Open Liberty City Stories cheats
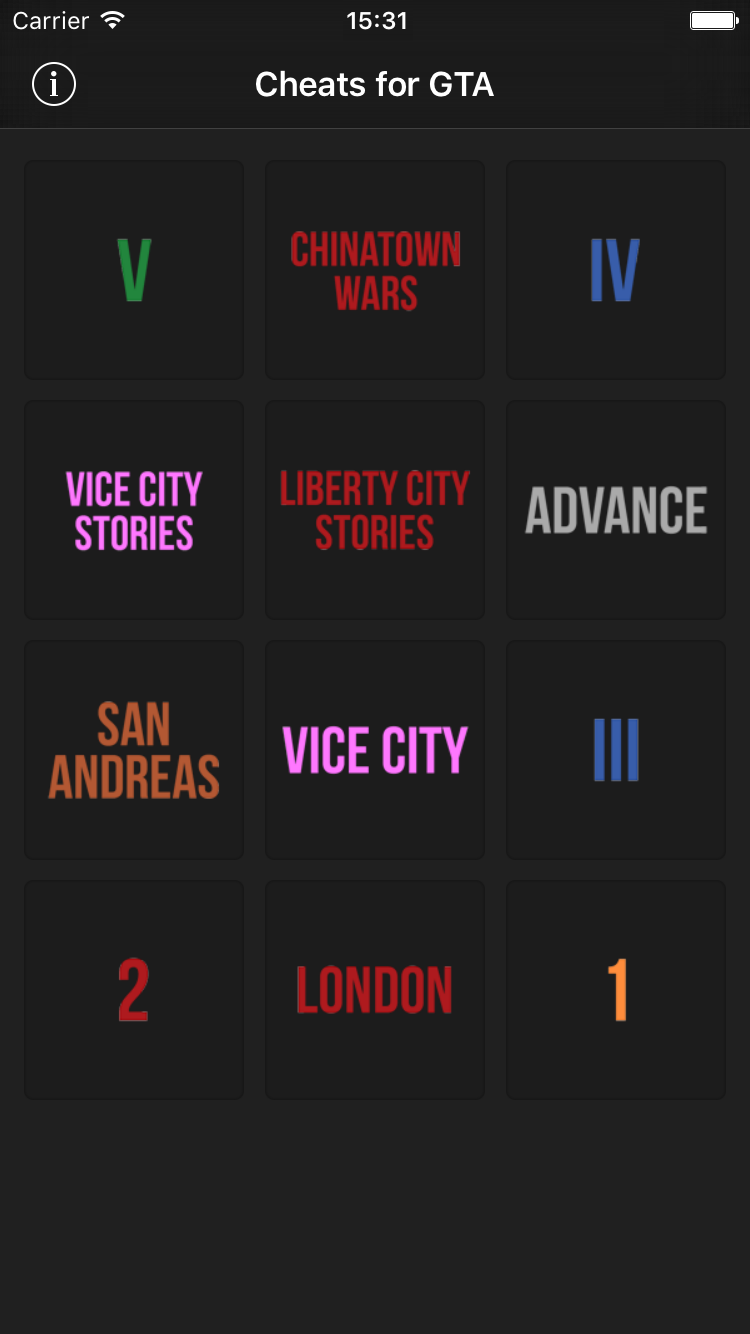Viewport: 750px width, 1334px height. coord(375,510)
